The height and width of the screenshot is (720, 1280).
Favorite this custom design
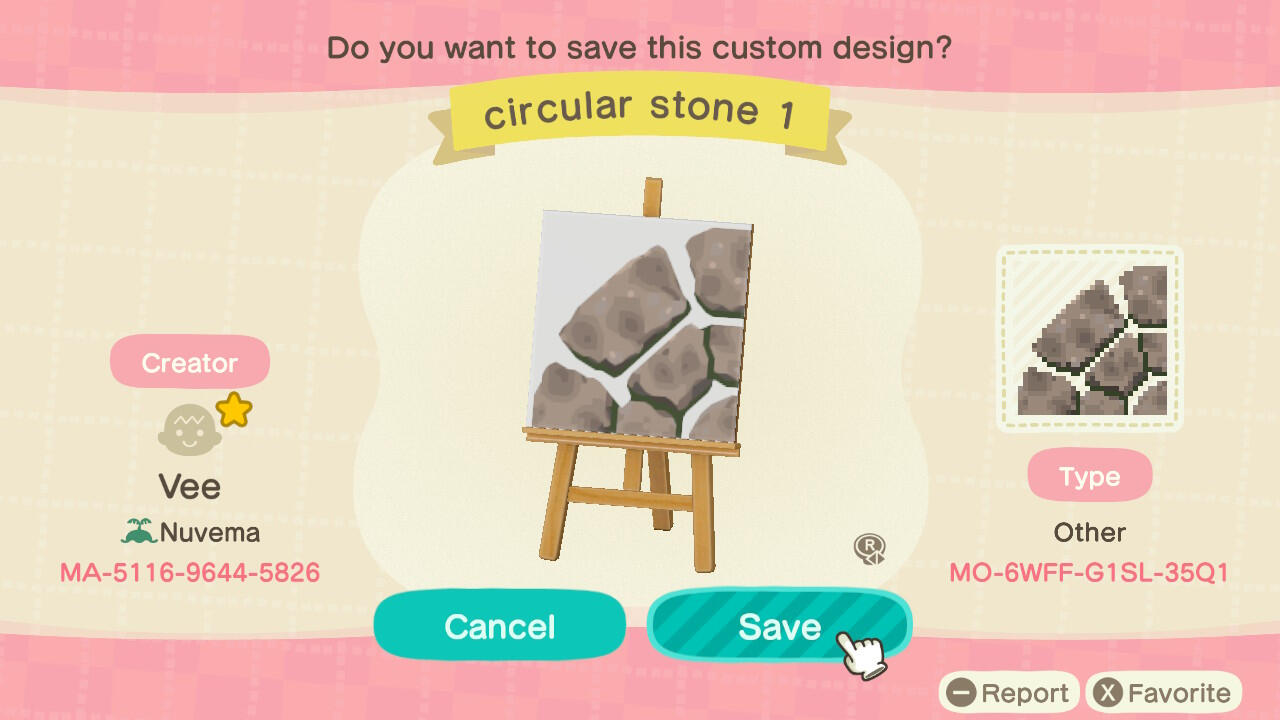click(1163, 693)
